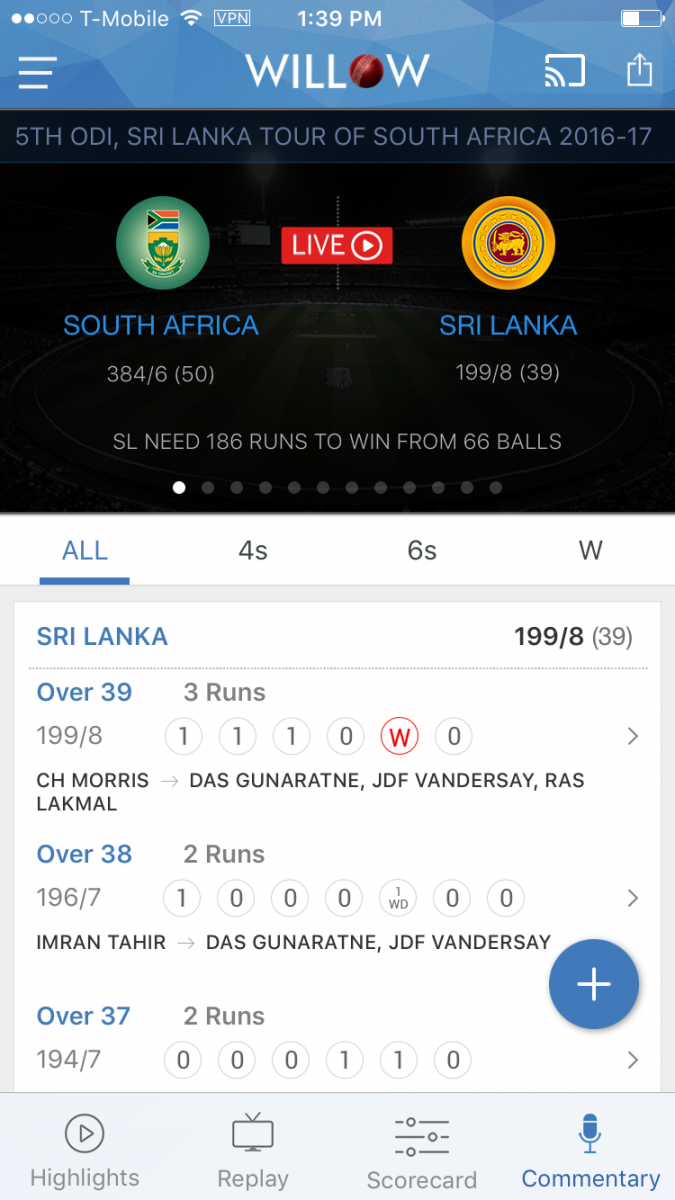Viewport: 675px width, 1200px height.
Task: Switch to the 4s filter tab
Action: [253, 550]
